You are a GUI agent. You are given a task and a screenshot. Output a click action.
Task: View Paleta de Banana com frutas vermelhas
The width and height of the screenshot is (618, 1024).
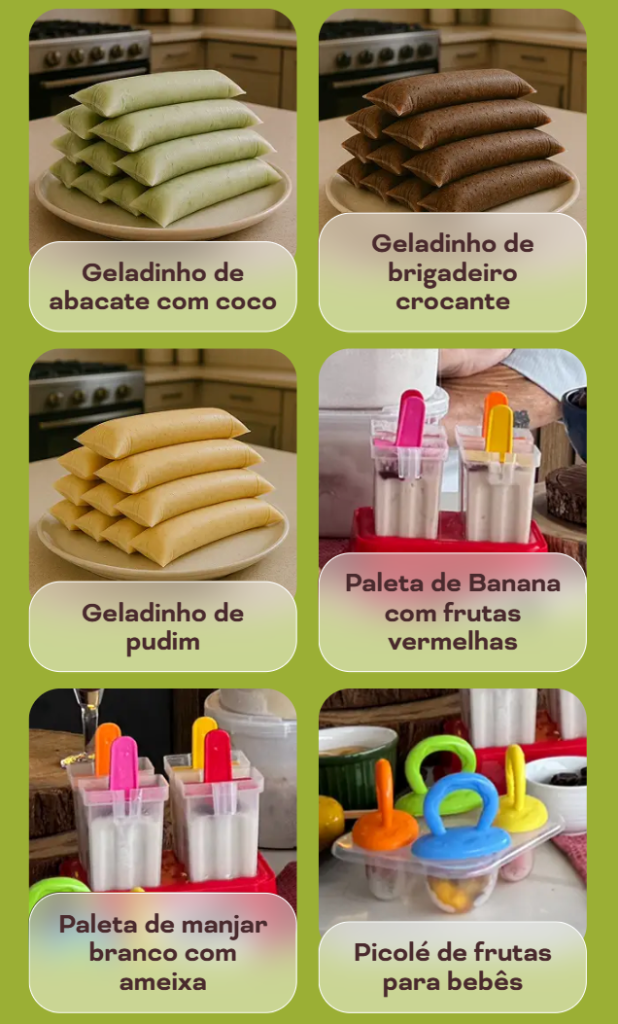pos(452,510)
